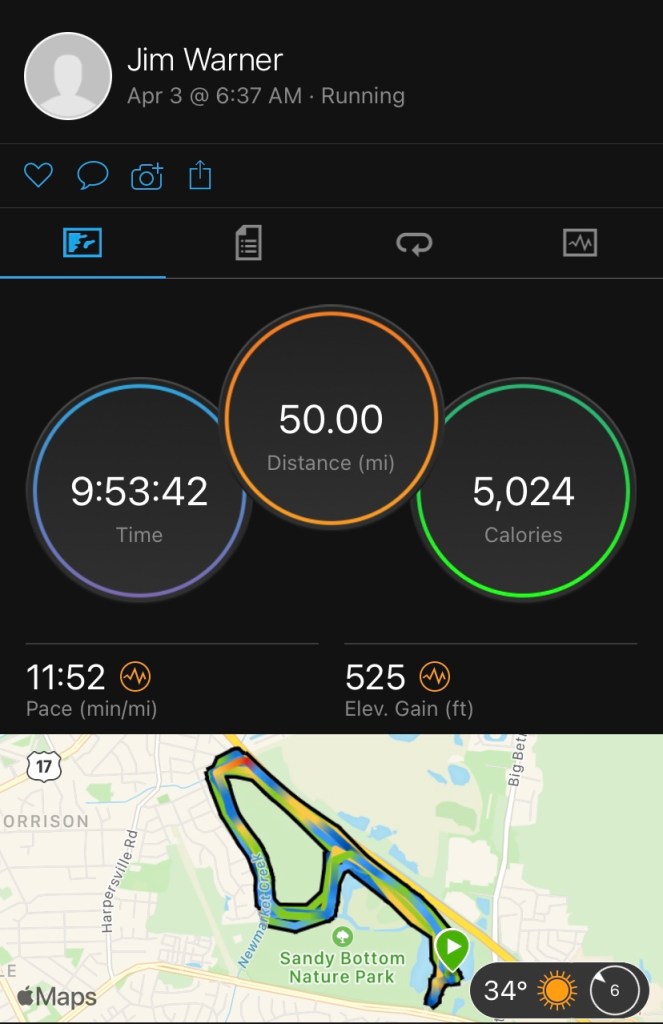Switch to the stats details tab
The height and width of the screenshot is (1024, 663).
pyautogui.click(x=248, y=243)
